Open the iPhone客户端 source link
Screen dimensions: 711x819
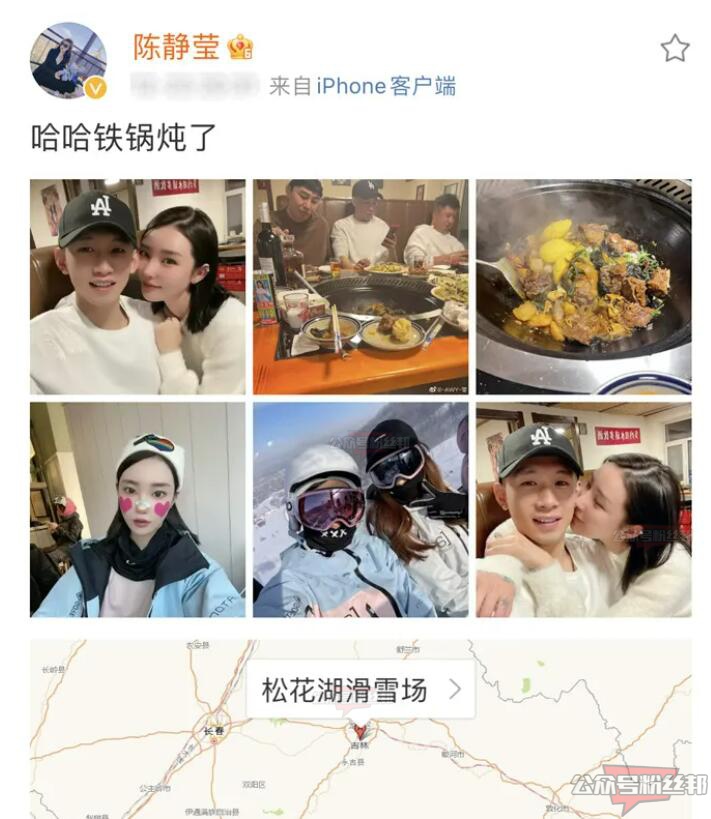click(386, 86)
